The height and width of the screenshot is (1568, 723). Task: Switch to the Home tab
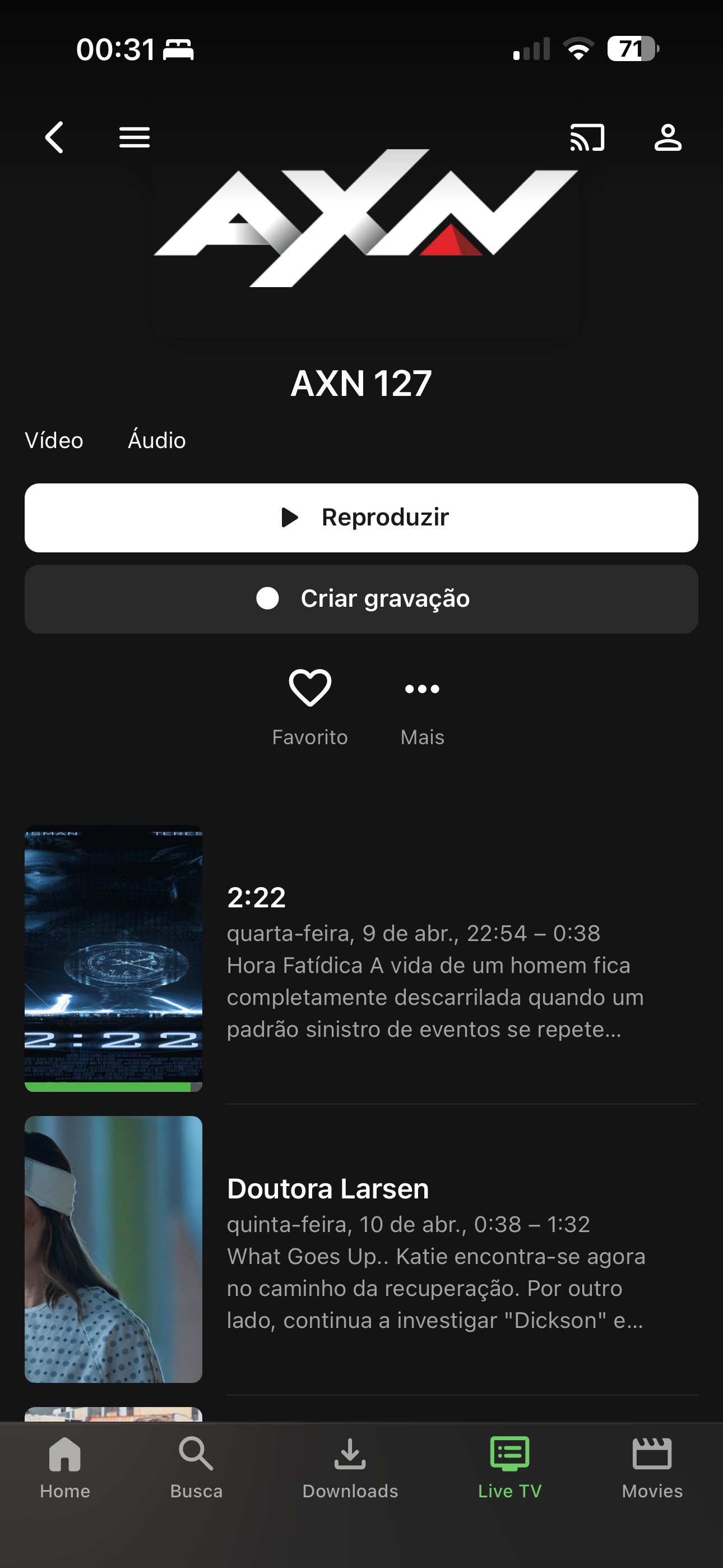tap(65, 1468)
